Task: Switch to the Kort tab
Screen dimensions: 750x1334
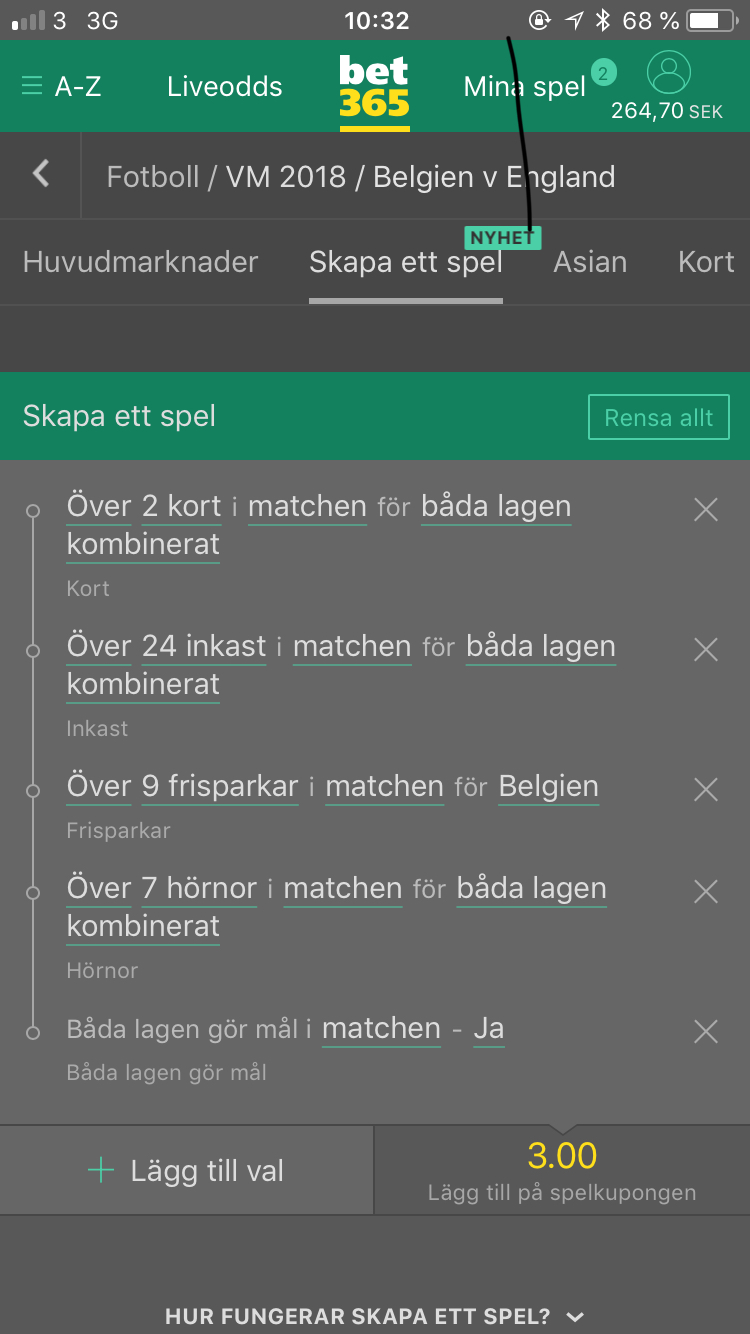Action: [706, 262]
